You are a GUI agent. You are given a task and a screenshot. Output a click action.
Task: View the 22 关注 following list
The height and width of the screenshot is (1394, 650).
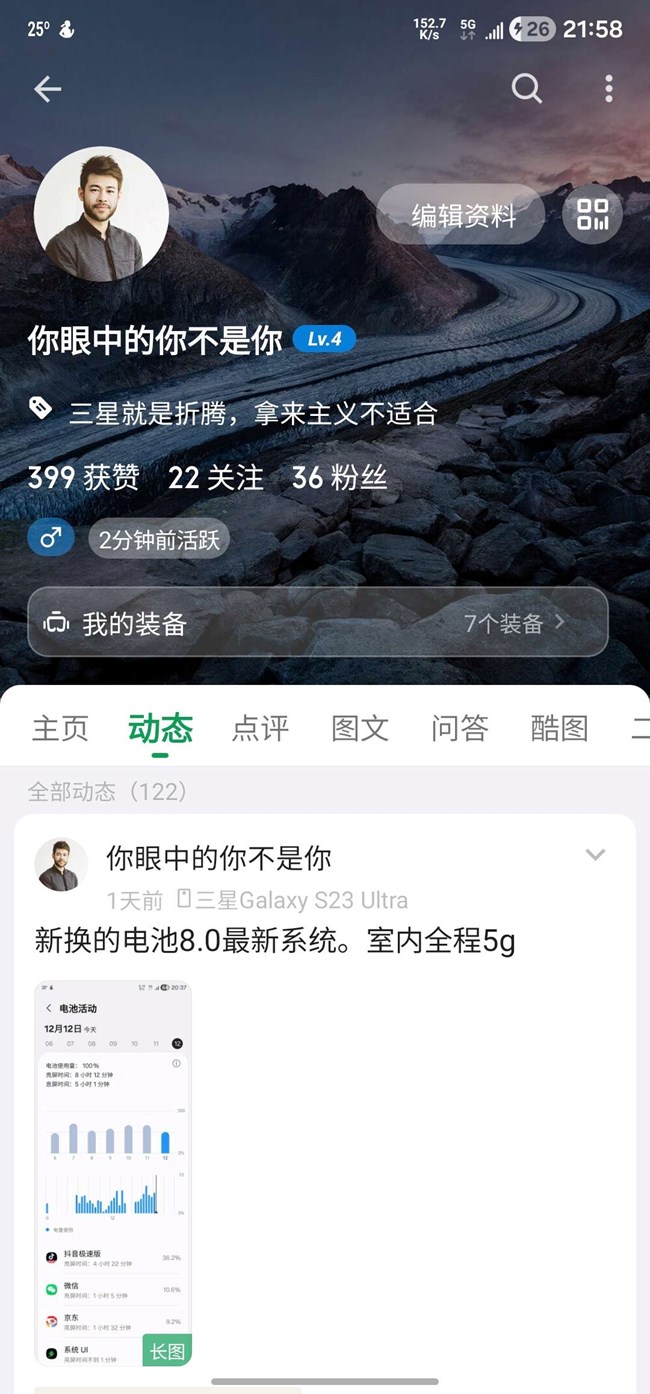(x=215, y=478)
